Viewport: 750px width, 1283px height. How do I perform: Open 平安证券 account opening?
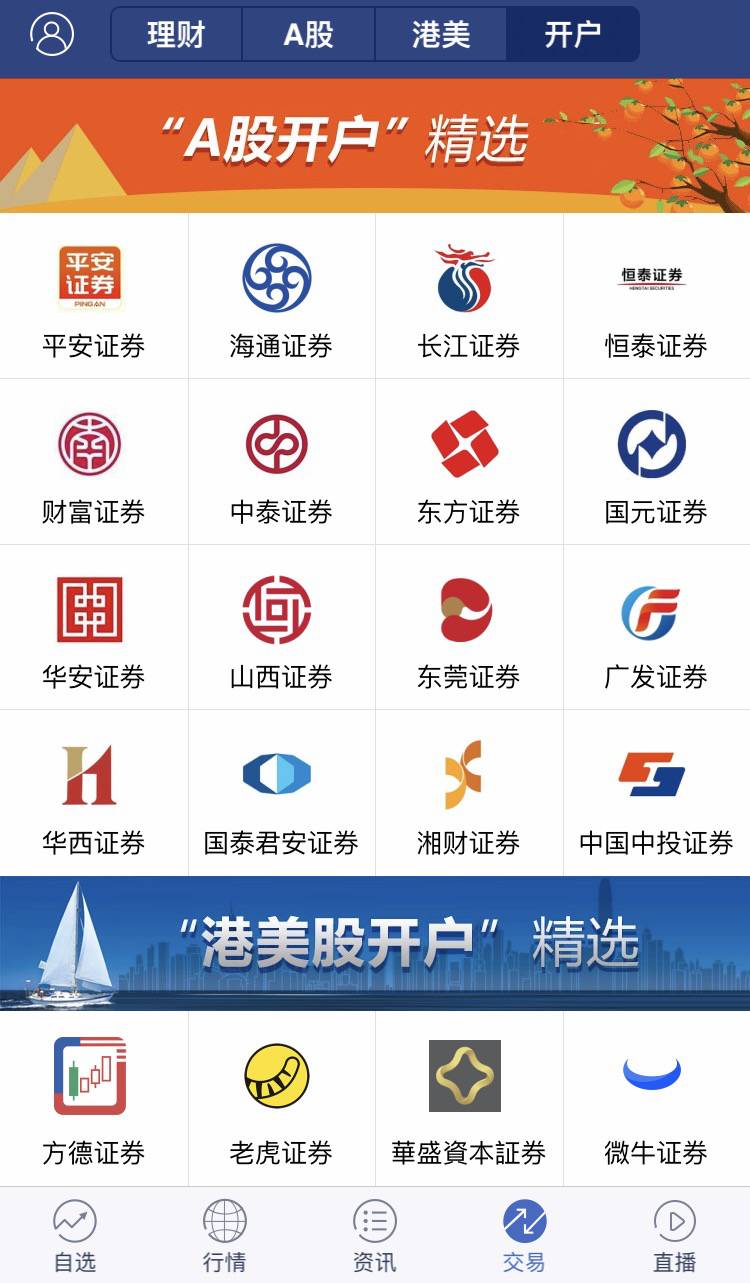pos(94,296)
